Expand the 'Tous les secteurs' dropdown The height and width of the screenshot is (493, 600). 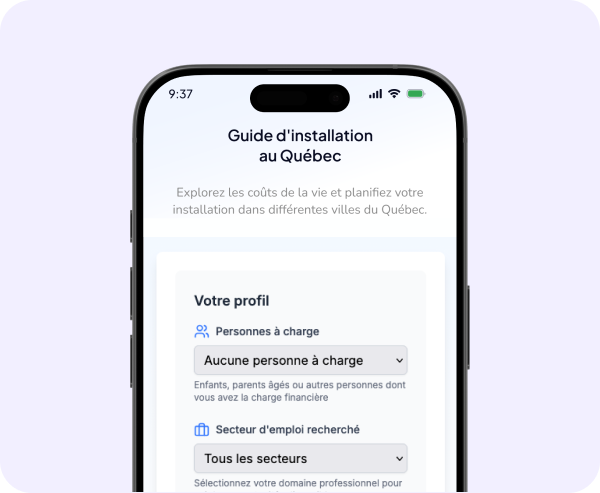coord(300,458)
